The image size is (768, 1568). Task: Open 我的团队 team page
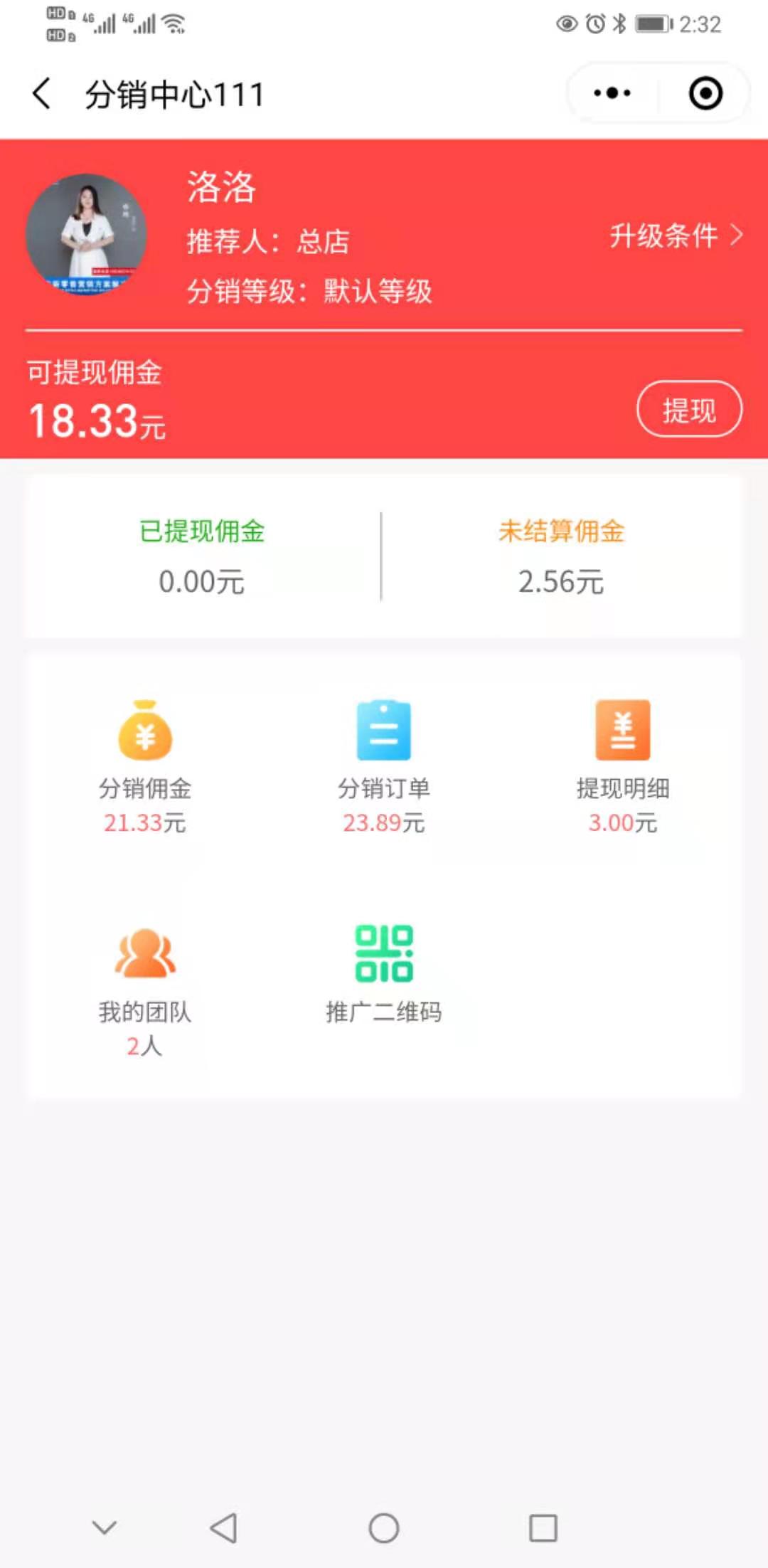(x=145, y=990)
